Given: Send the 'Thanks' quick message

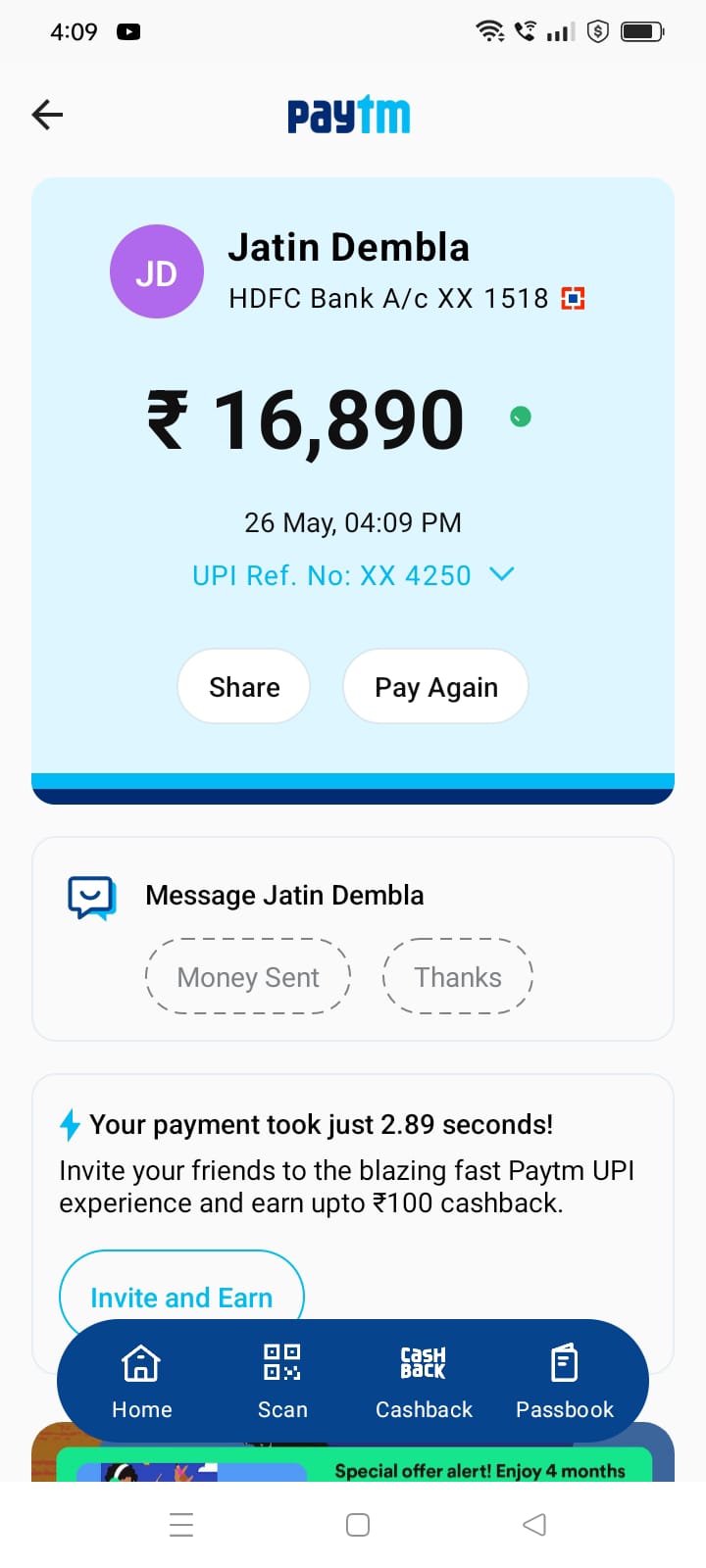Looking at the screenshot, I should (x=457, y=977).
